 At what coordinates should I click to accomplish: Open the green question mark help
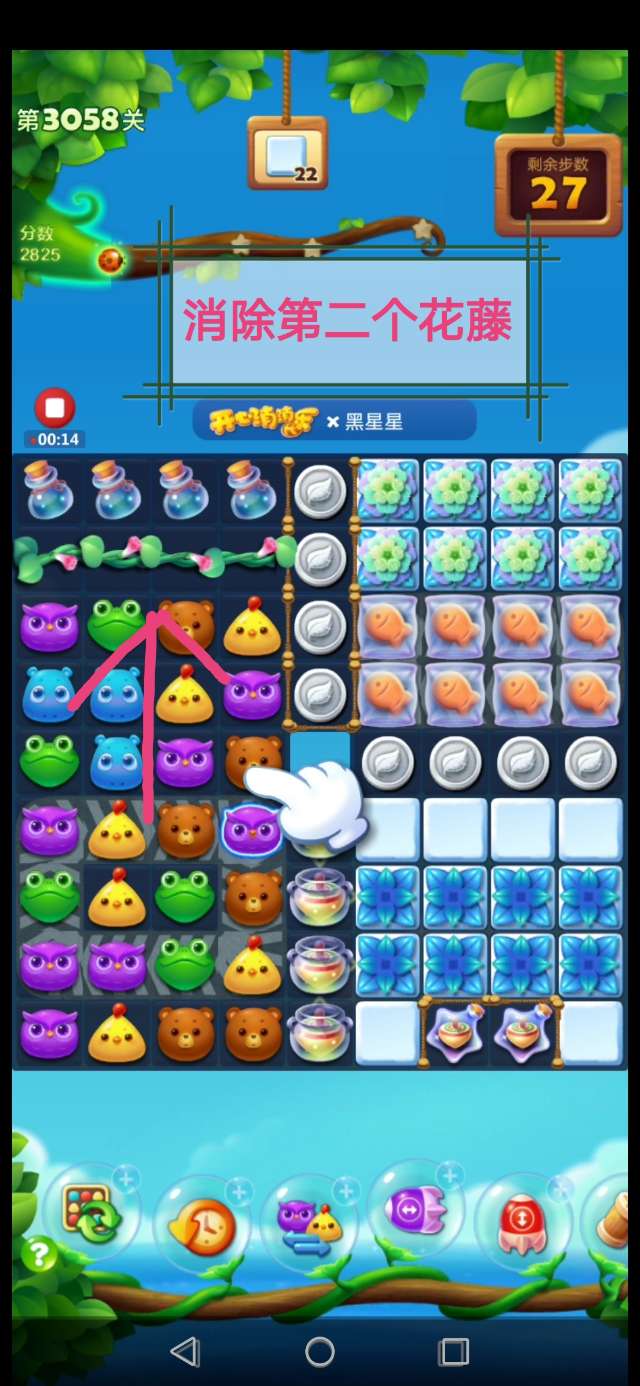coord(38,1254)
